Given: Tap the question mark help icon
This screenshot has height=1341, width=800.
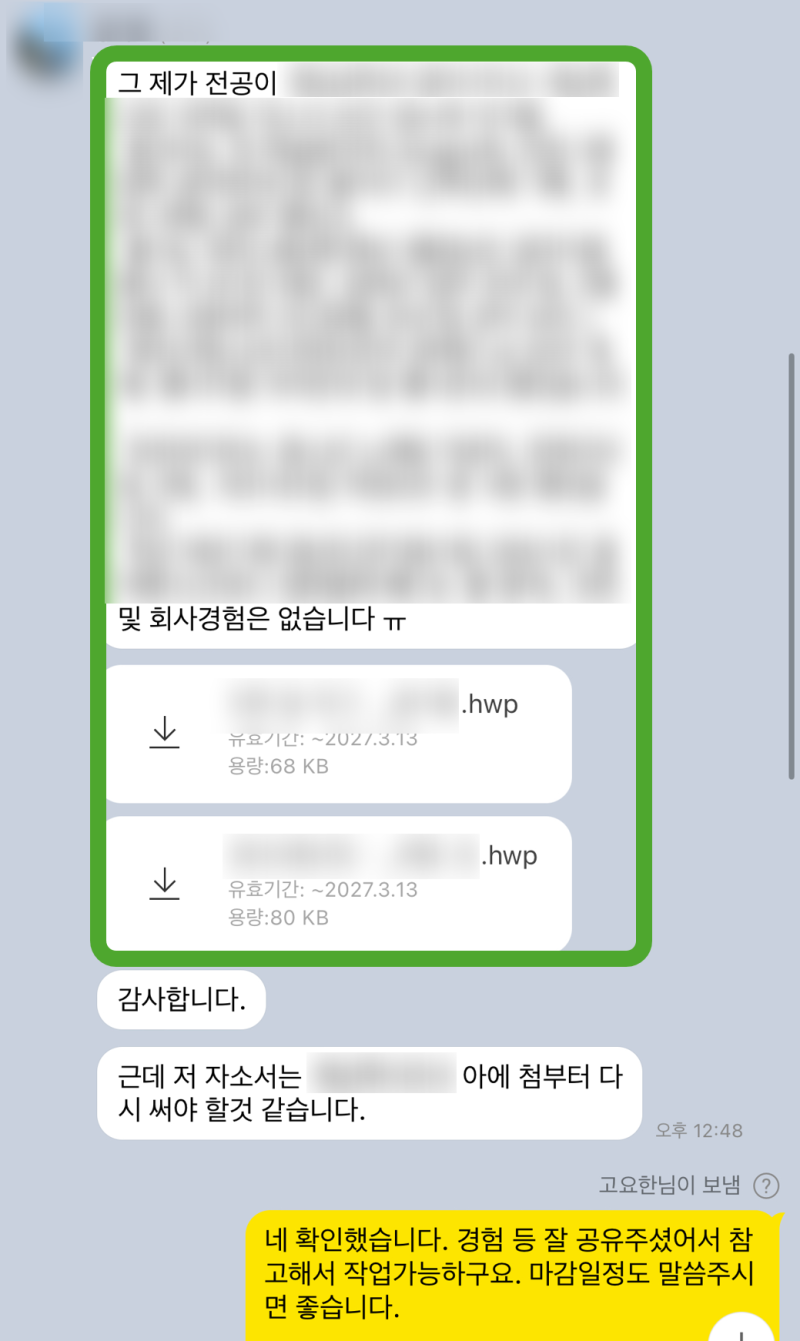Looking at the screenshot, I should [766, 1186].
